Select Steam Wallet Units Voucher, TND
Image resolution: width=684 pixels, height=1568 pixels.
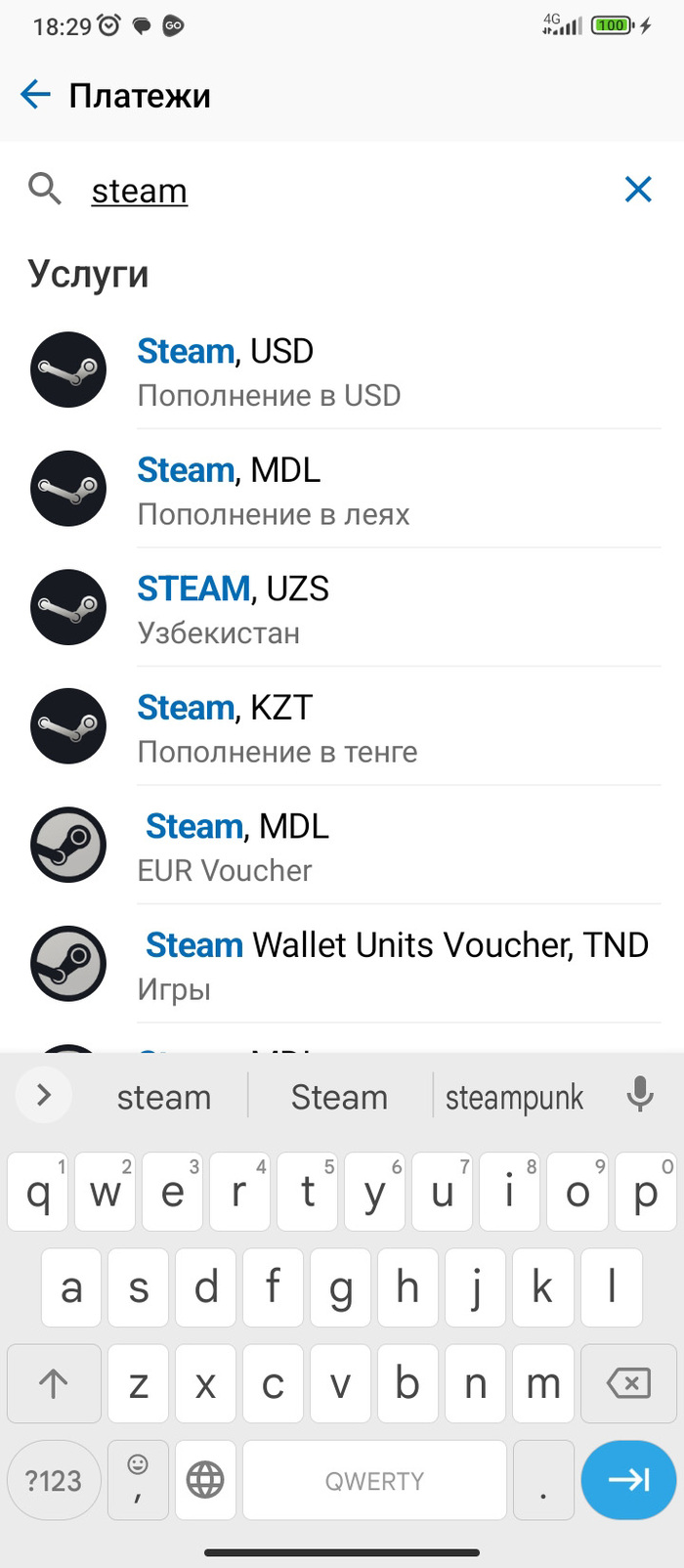(x=342, y=966)
